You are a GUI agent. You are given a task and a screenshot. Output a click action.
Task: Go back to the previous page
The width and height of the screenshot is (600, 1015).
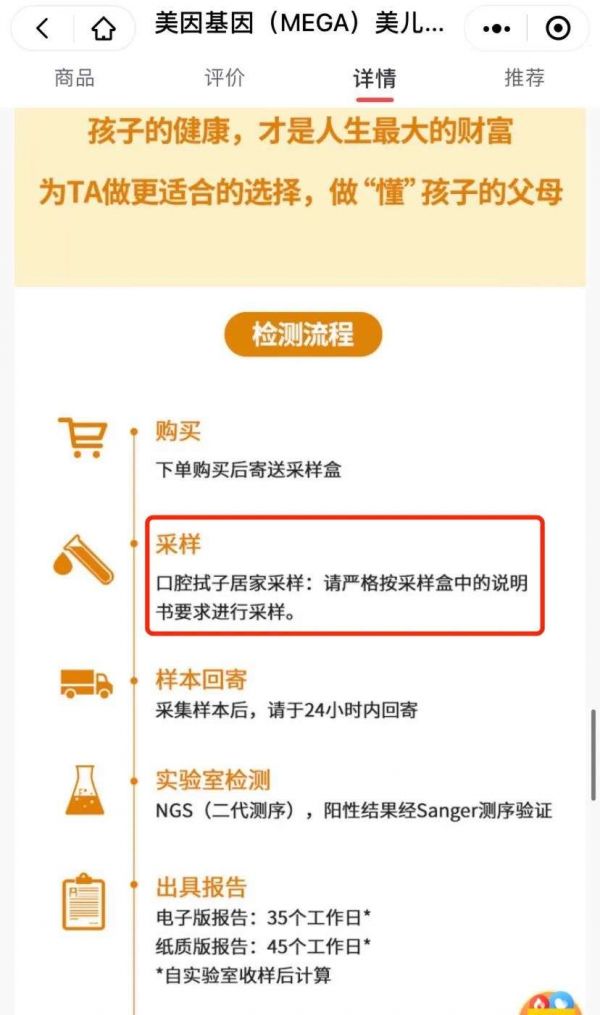(42, 28)
